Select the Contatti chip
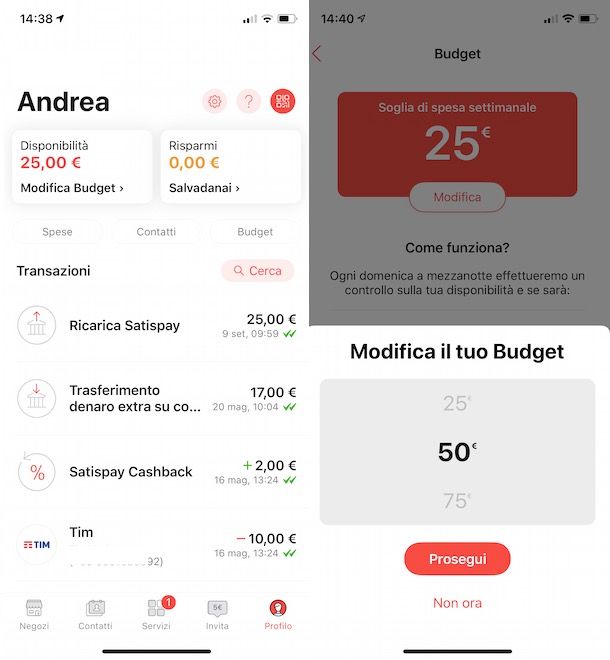The image size is (610, 660). pos(156,232)
